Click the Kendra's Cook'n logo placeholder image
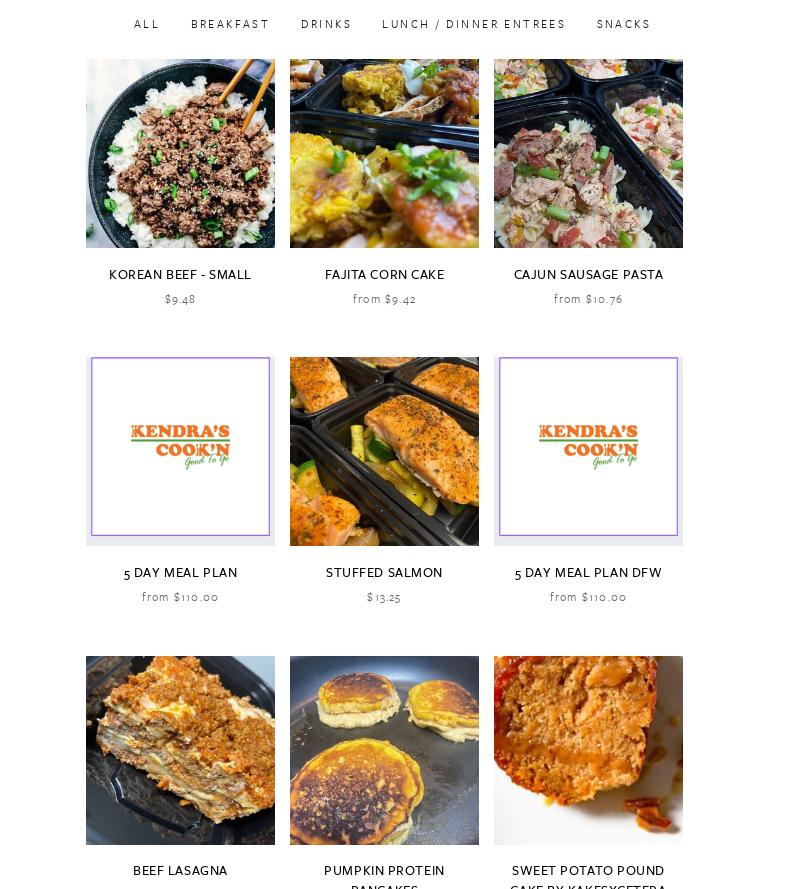This screenshot has width=785, height=889. tap(180, 447)
